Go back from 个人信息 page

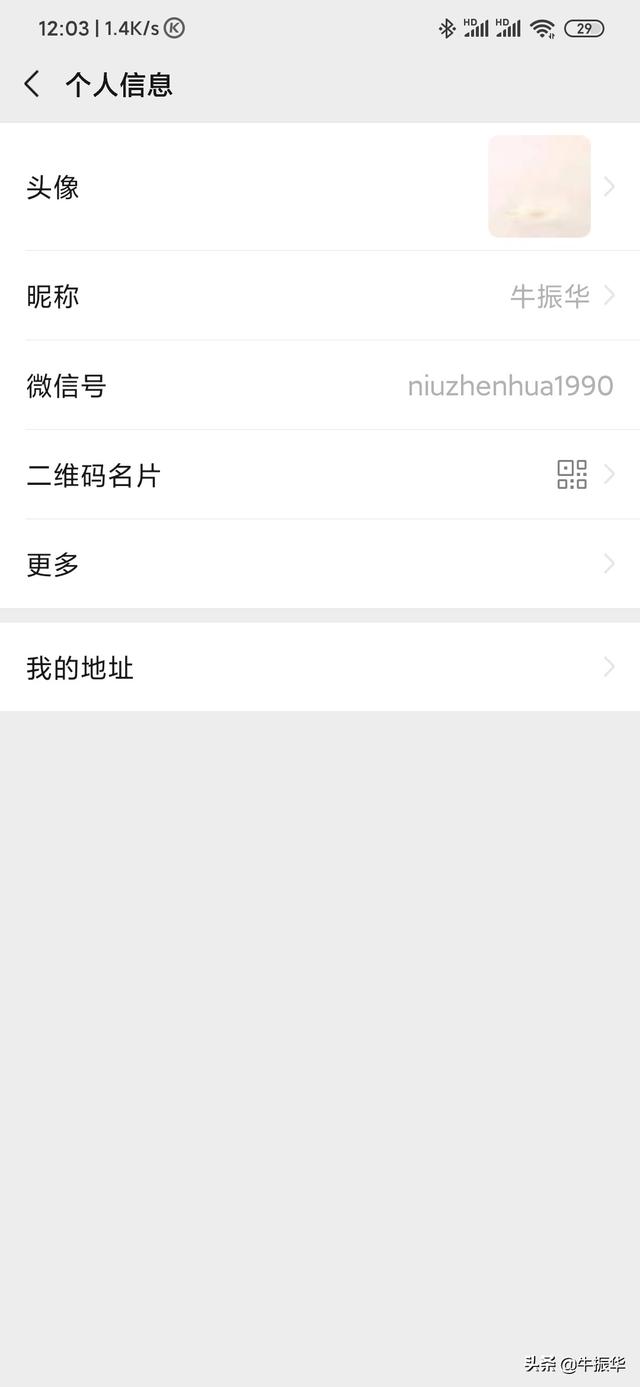click(x=32, y=84)
